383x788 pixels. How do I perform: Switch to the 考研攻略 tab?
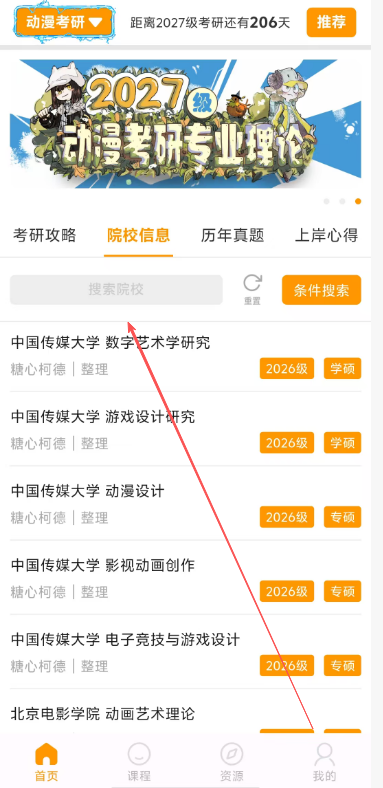pos(45,235)
